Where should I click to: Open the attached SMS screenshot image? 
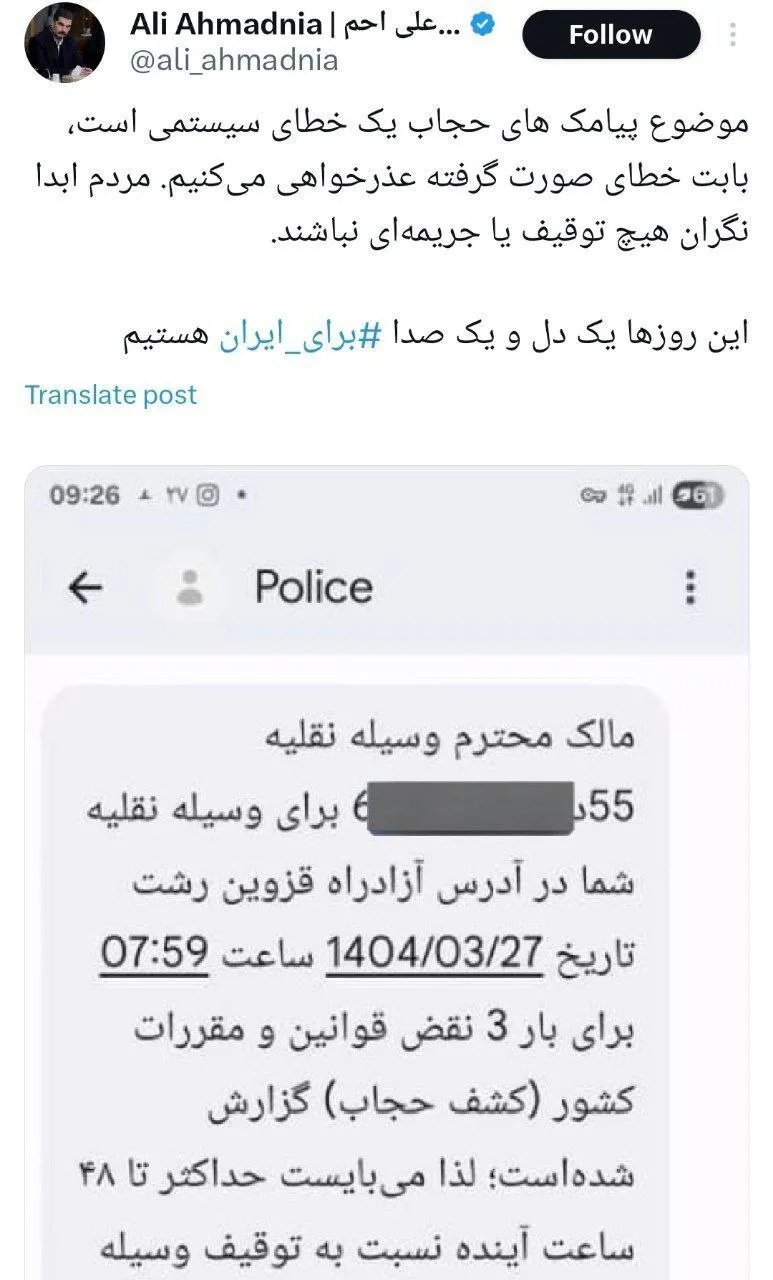tap(386, 870)
